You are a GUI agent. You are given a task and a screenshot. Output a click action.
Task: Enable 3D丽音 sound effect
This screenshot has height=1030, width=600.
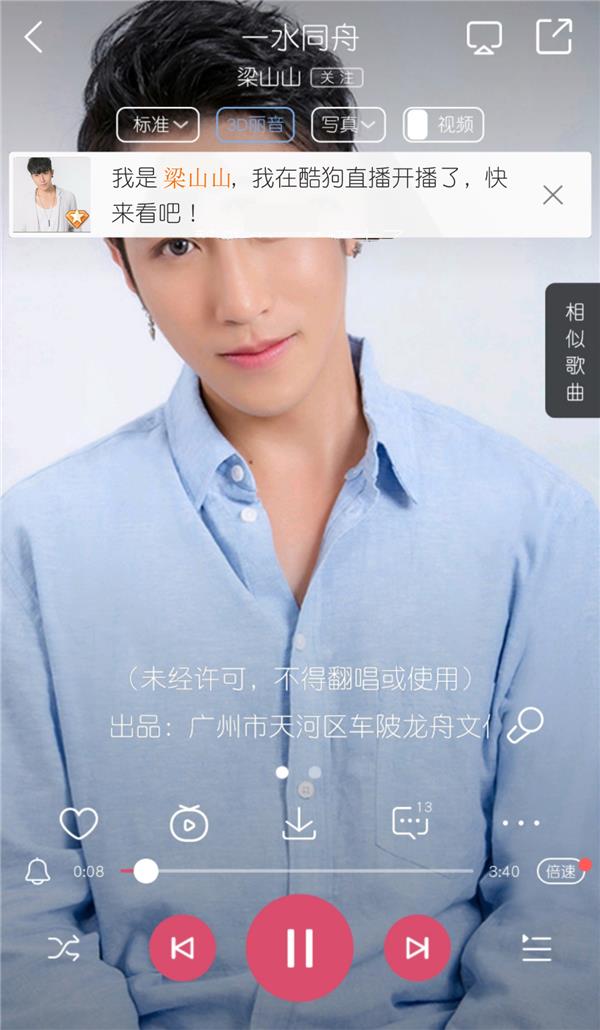[x=255, y=125]
